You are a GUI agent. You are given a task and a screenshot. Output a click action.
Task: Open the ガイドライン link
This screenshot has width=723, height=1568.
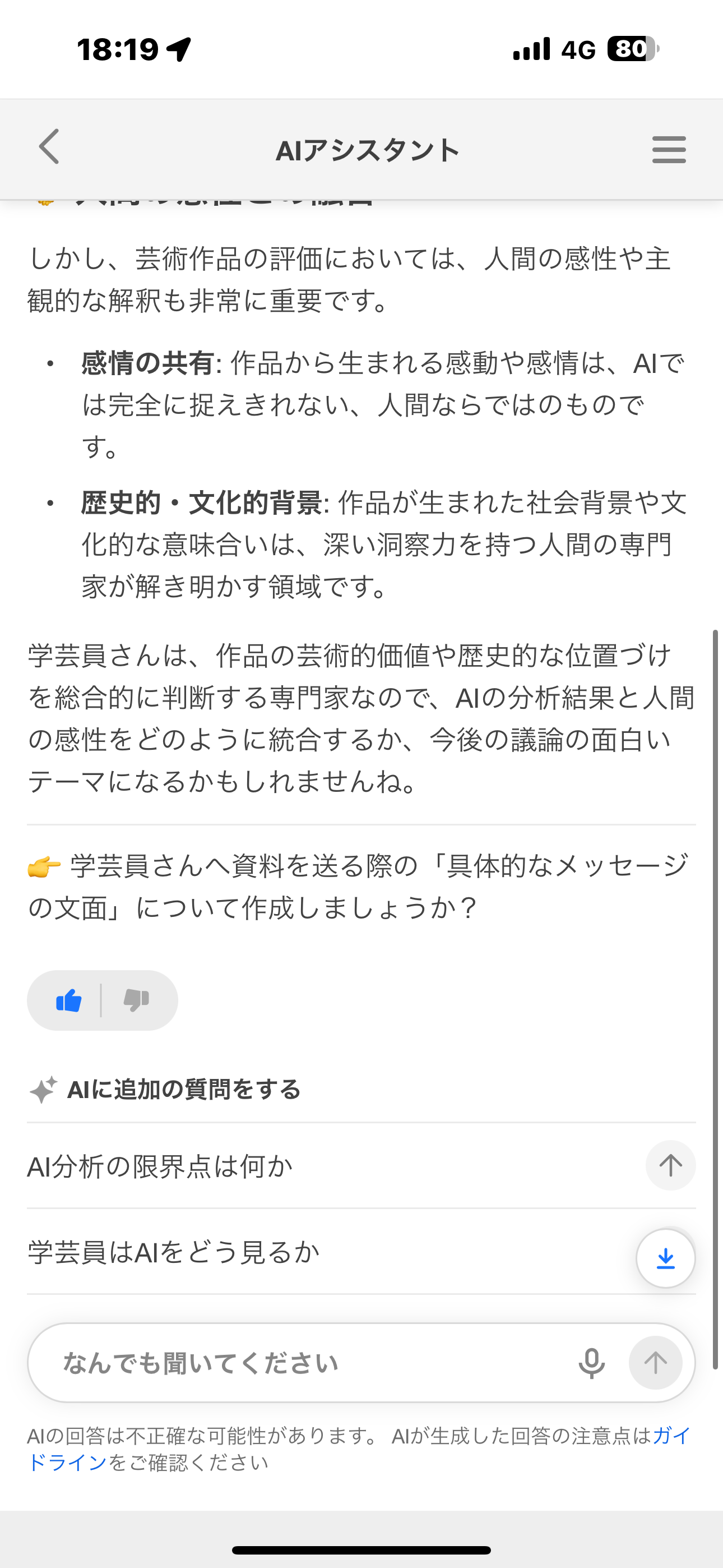[67, 1462]
